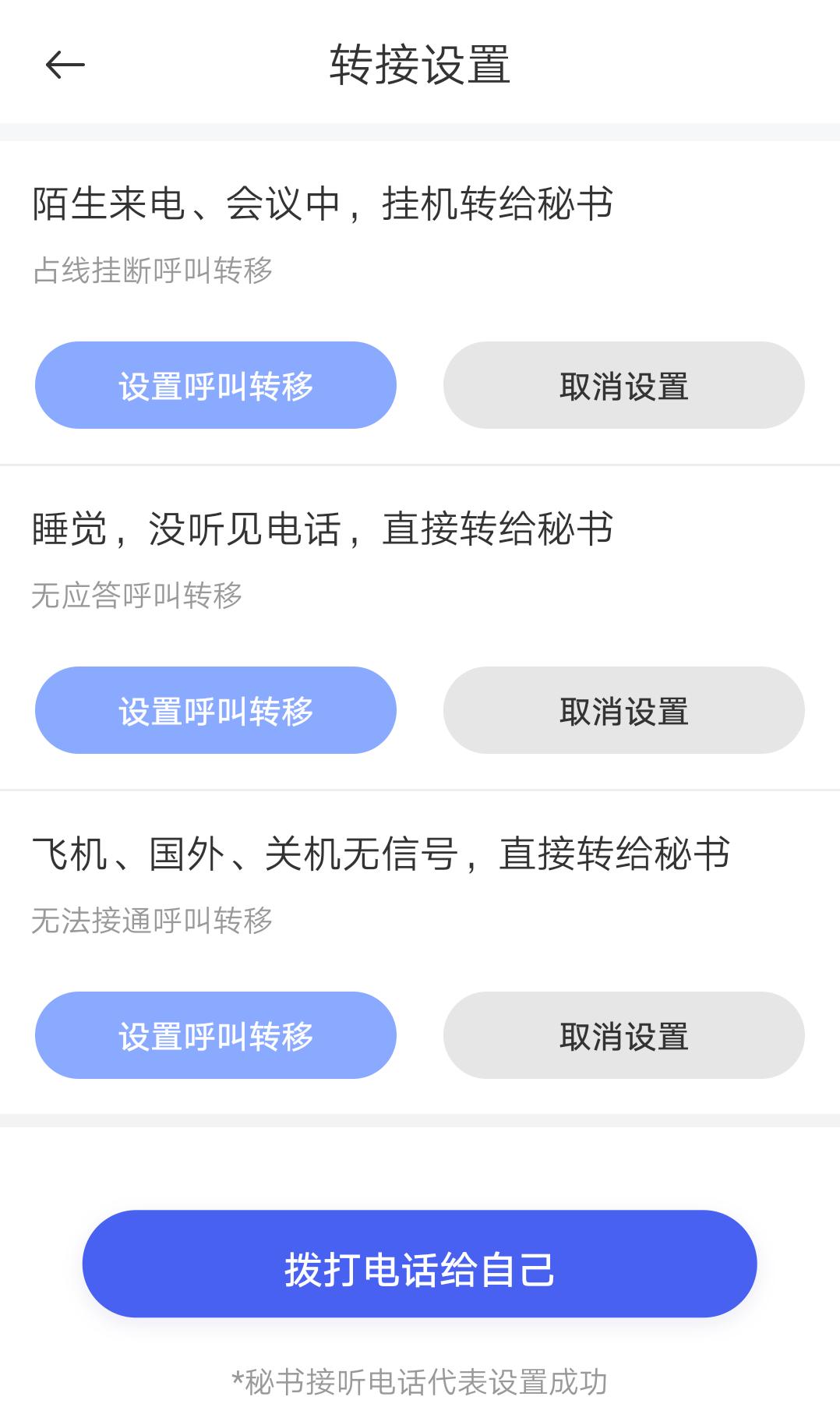Select heading 飞机、国外、关机无信号，直接转给秘书

381,854
